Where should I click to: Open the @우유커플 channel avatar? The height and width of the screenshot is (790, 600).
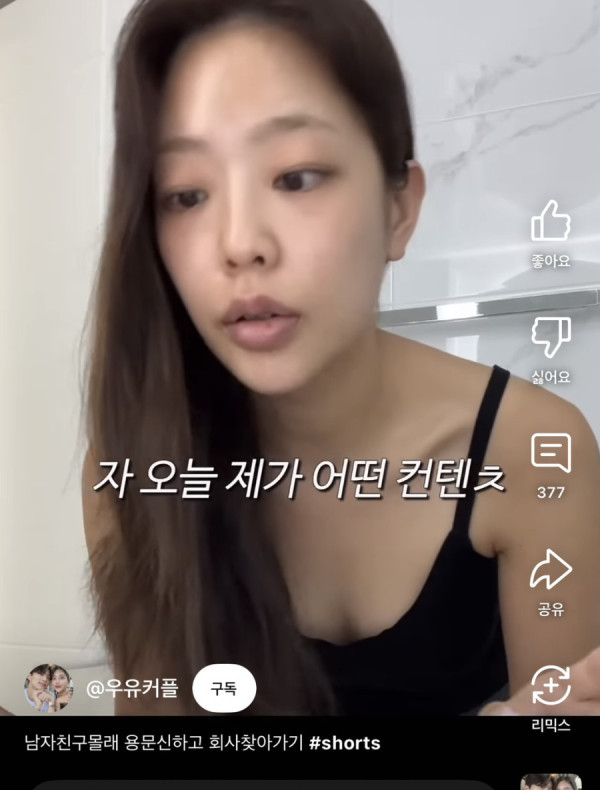click(48, 688)
